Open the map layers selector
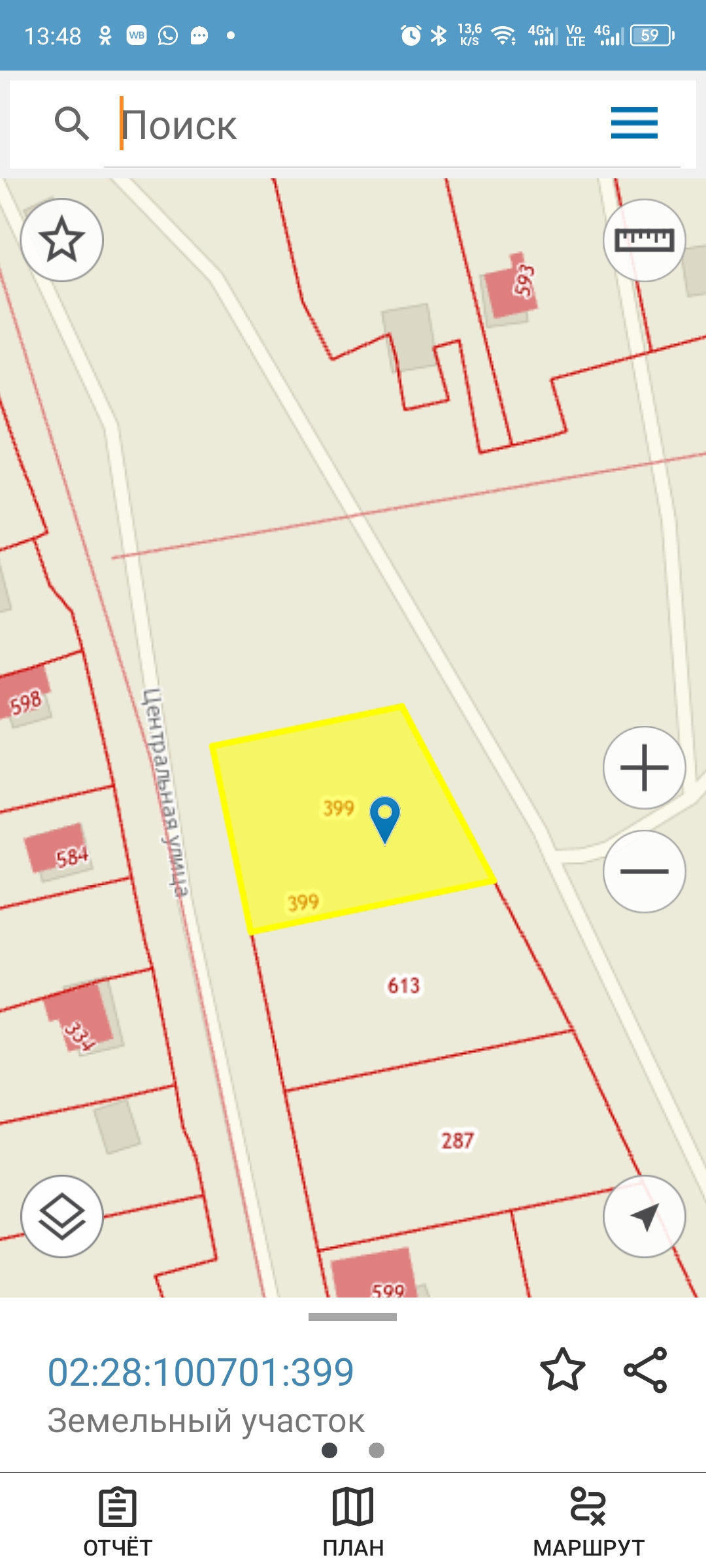 click(62, 1216)
